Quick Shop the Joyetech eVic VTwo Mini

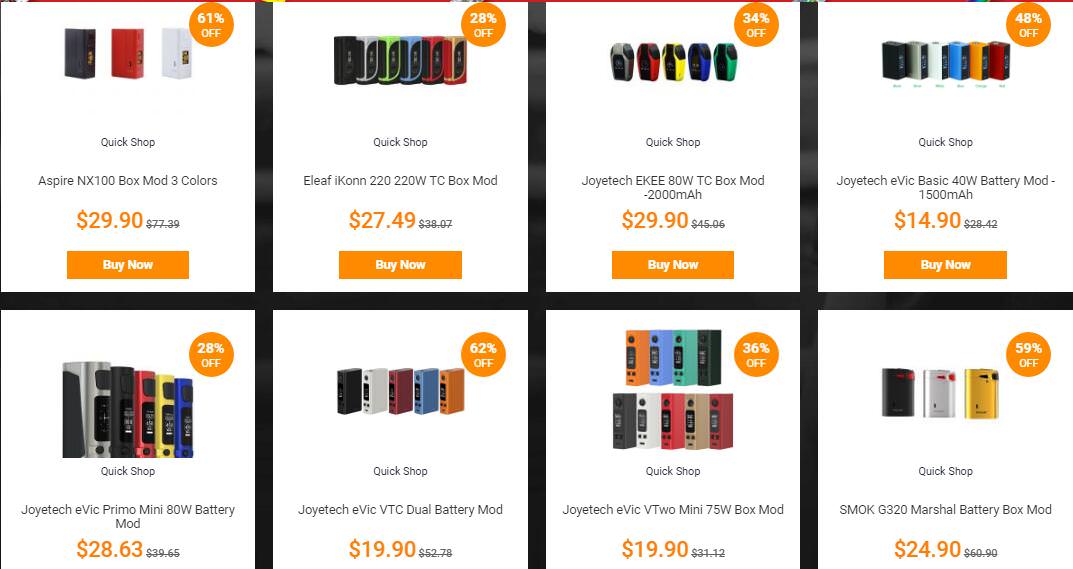[673, 471]
